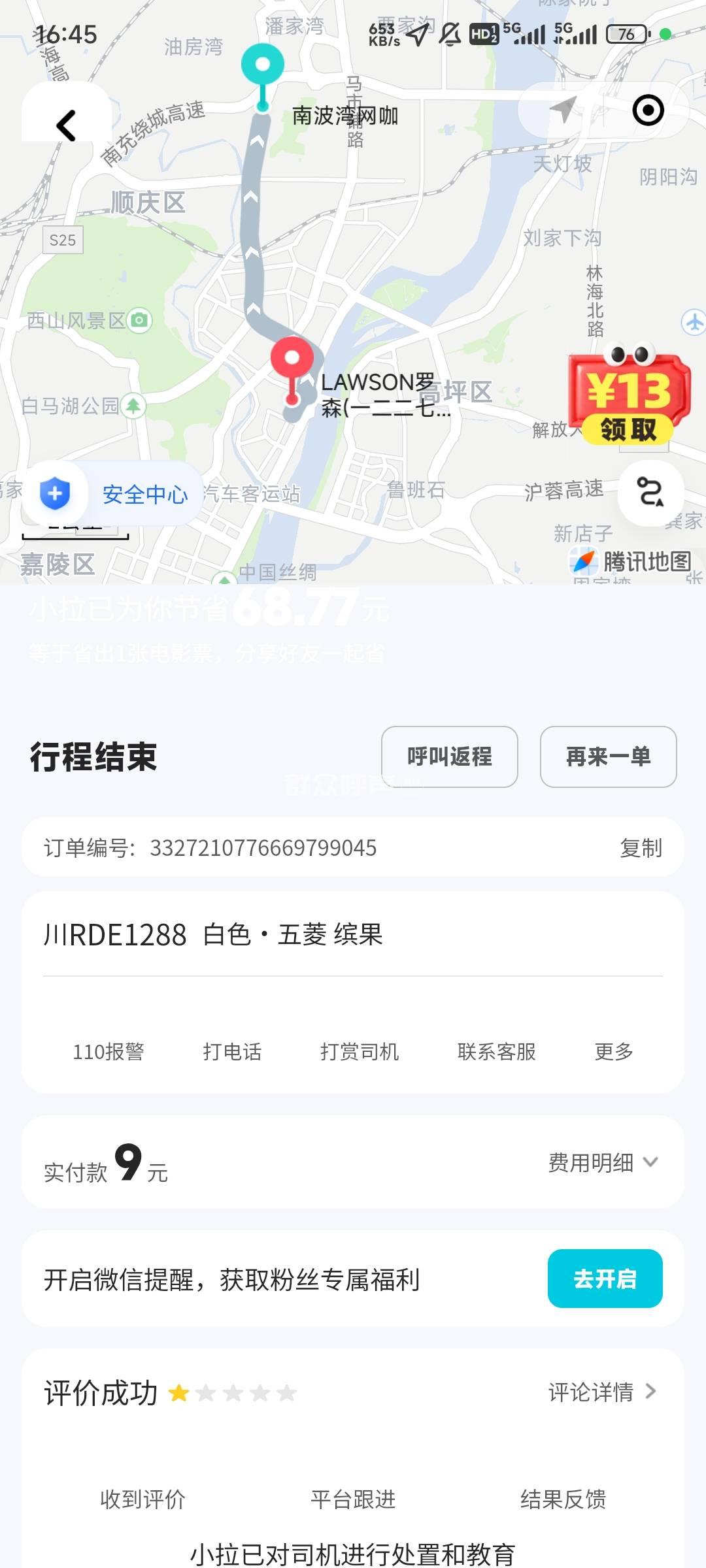Contact customer service via 联系客服
The width and height of the screenshot is (706, 1568).
[x=497, y=1051]
